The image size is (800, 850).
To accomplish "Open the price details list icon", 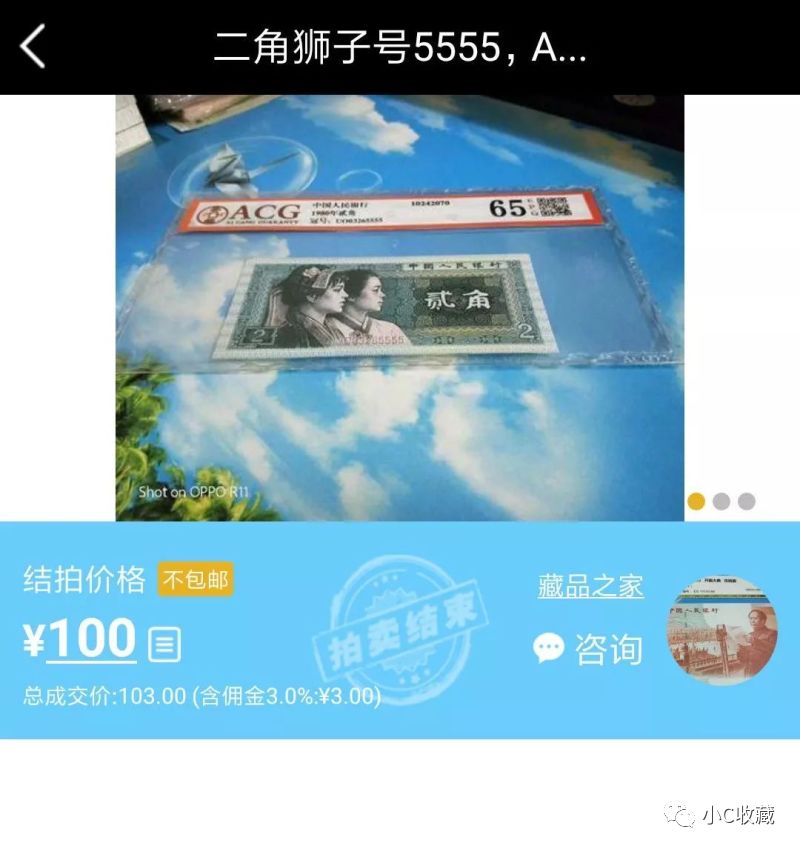I will pyautogui.click(x=164, y=644).
